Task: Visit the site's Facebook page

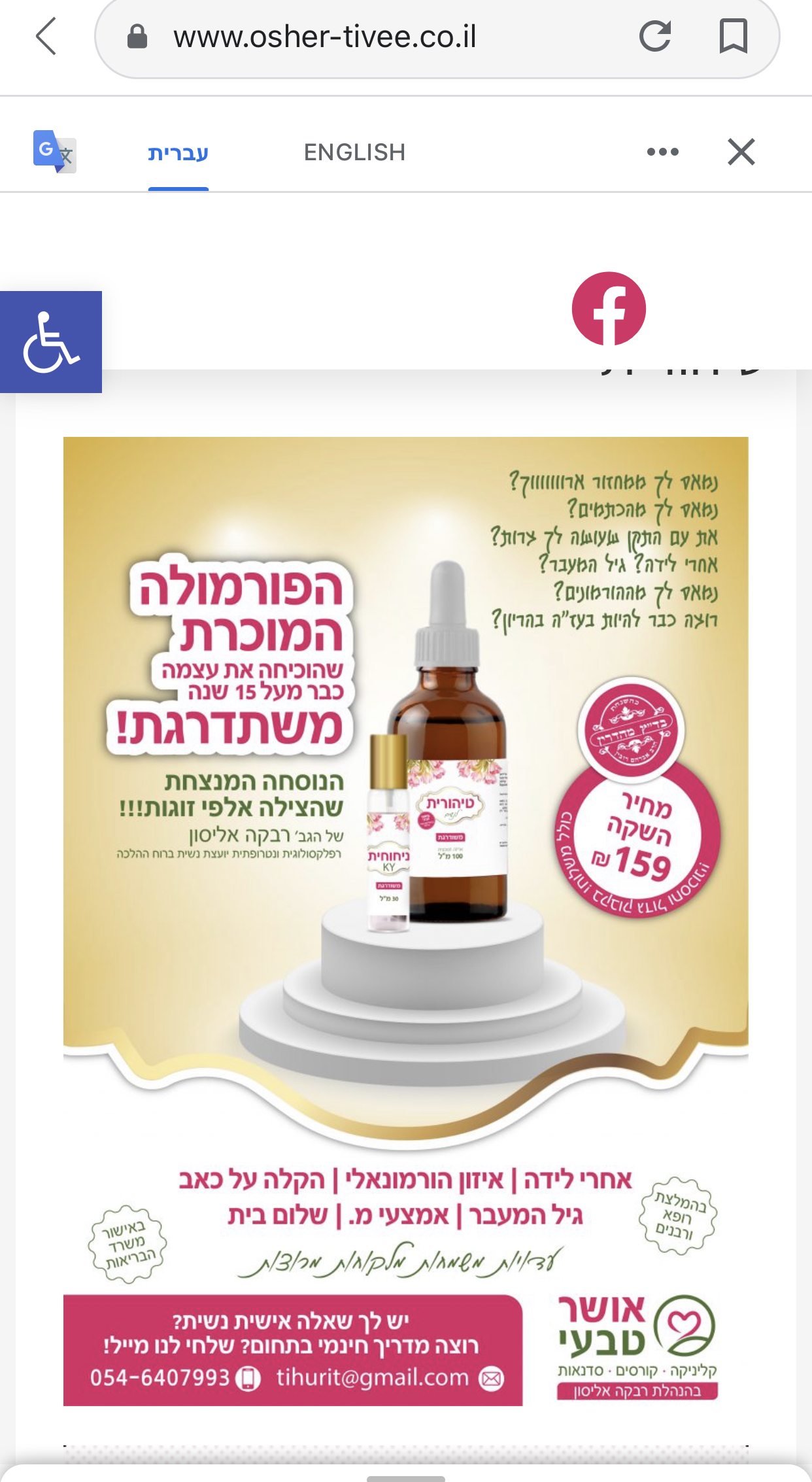Action: (x=609, y=309)
